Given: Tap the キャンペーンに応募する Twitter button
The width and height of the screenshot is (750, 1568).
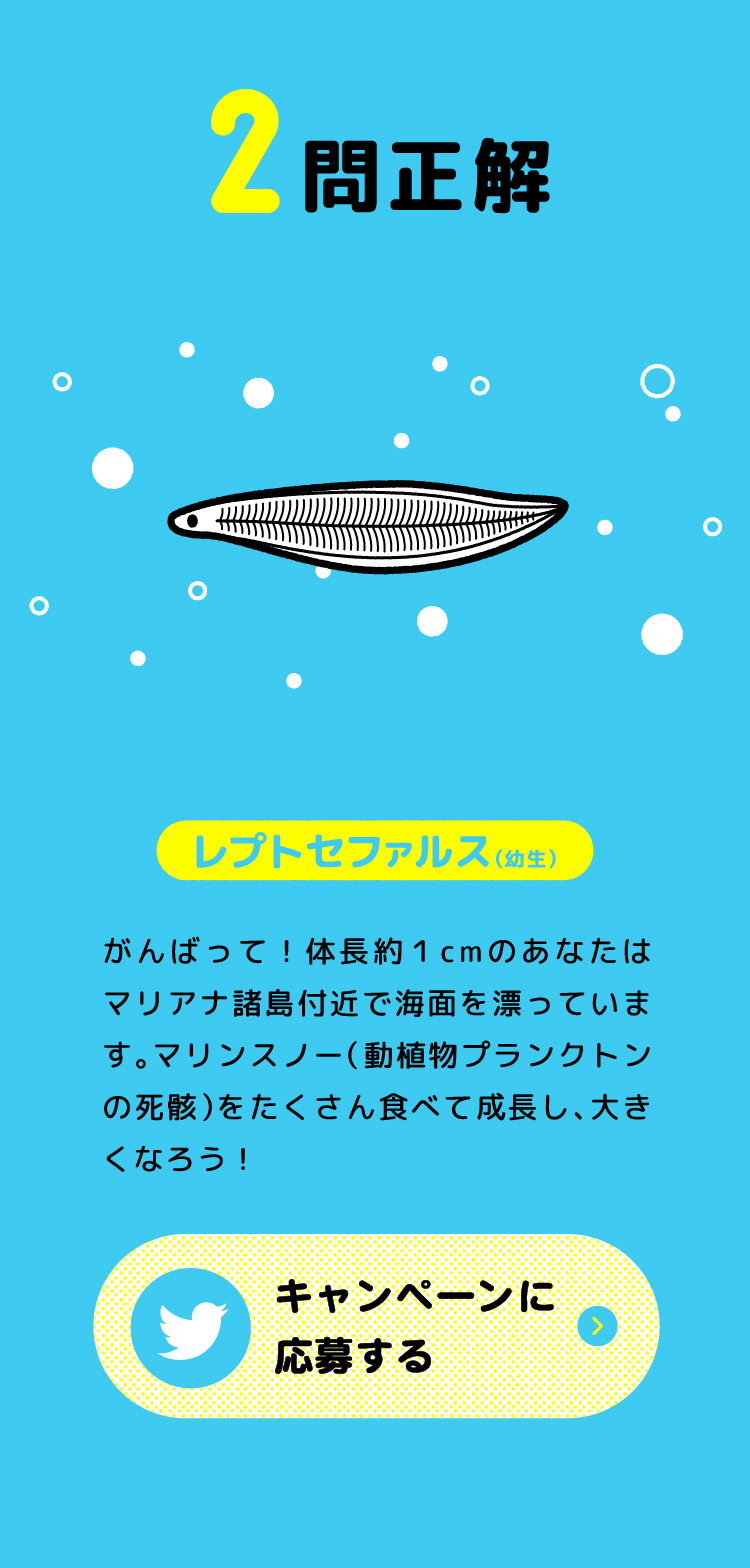Looking at the screenshot, I should [376, 1326].
